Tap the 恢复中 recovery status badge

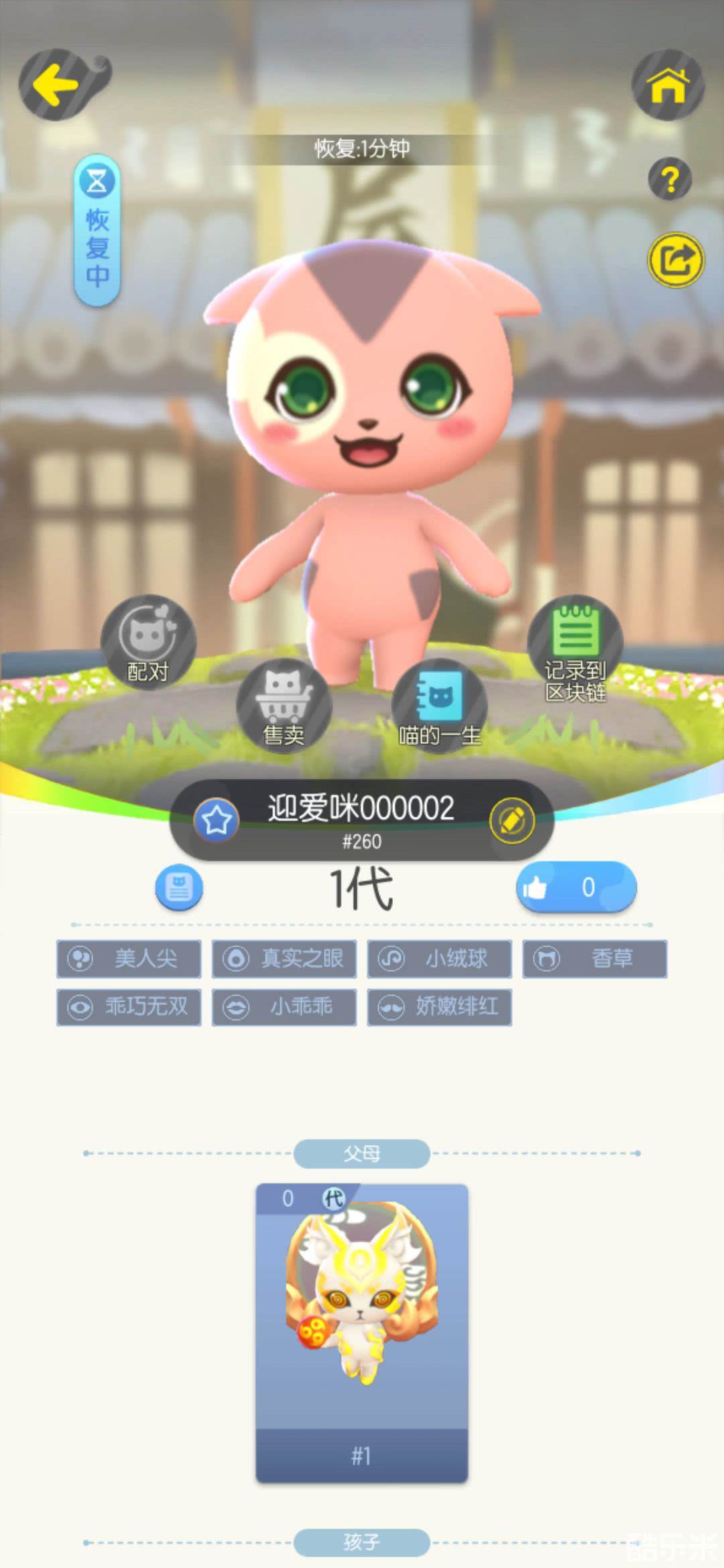[97, 231]
